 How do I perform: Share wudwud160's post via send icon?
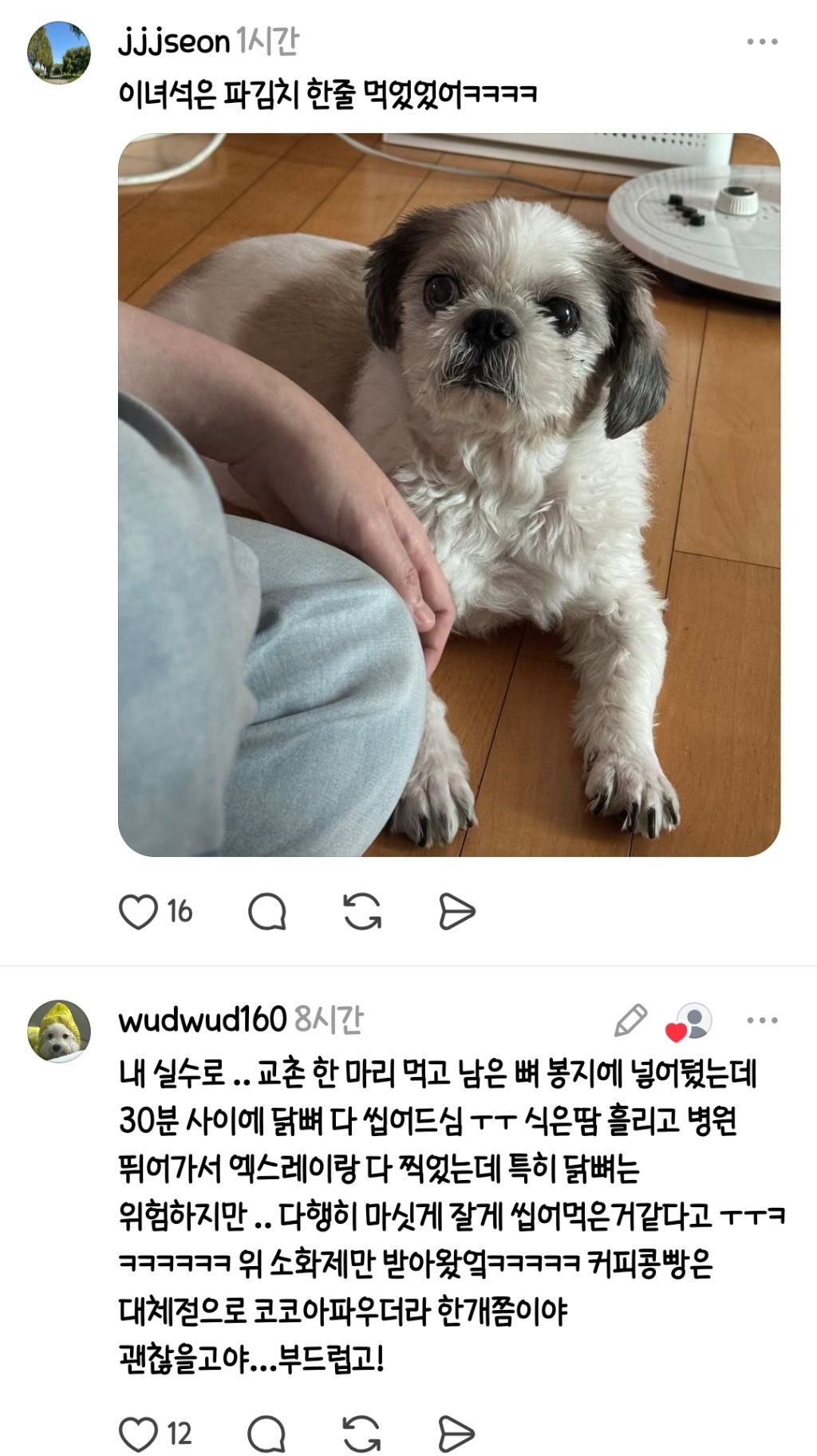pos(457,1434)
